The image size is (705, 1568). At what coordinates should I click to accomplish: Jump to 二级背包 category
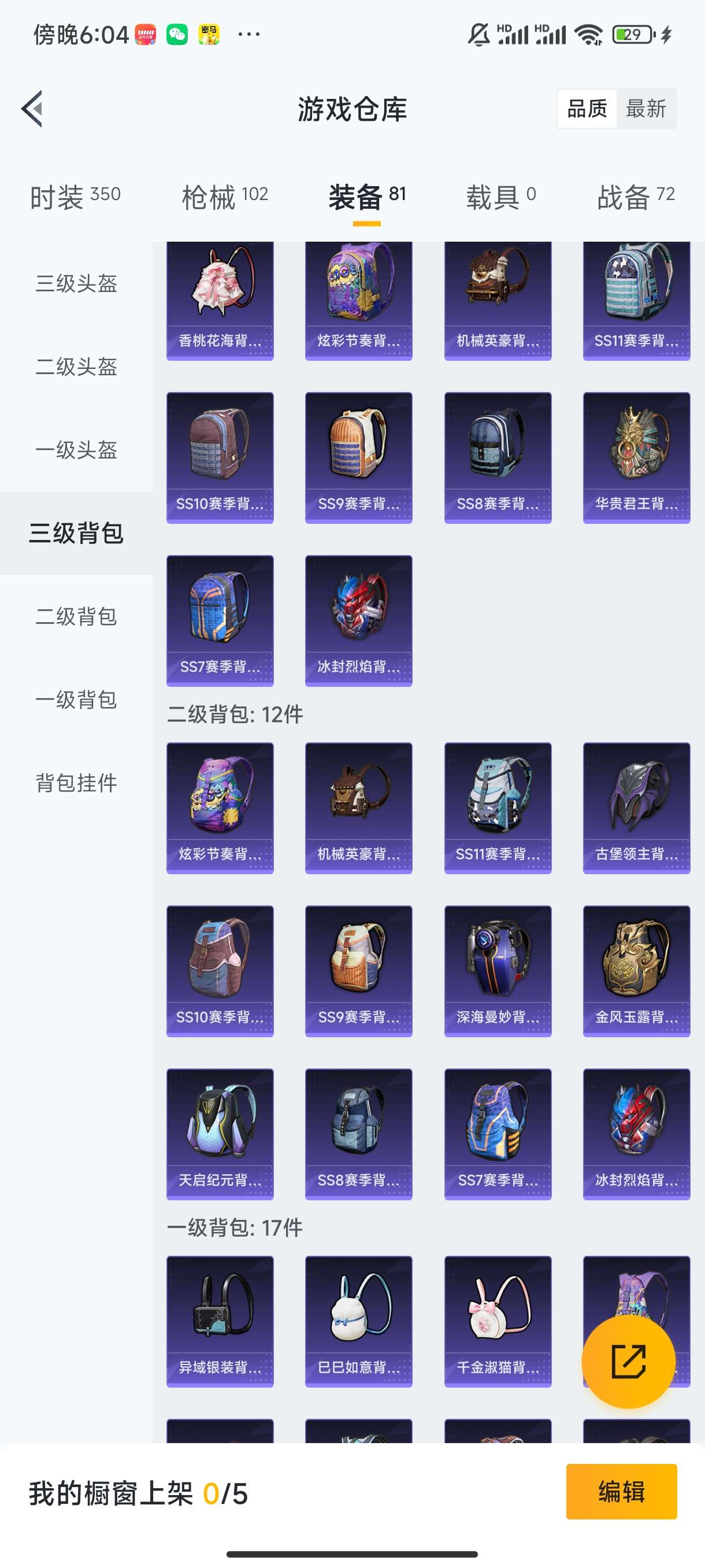pyautogui.click(x=76, y=616)
